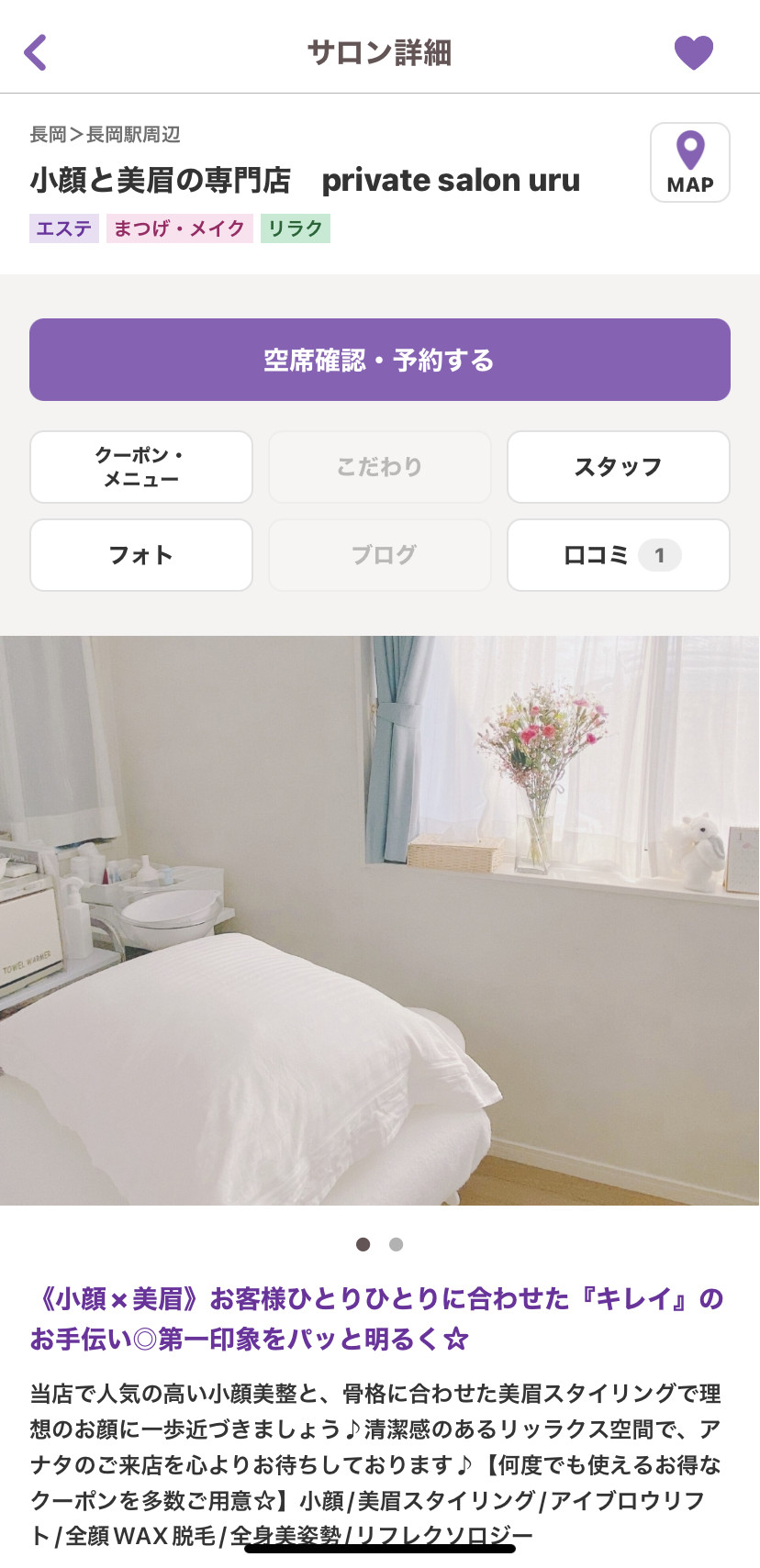Tap the エステ category tag
This screenshot has width=760, height=1568.
64,228
